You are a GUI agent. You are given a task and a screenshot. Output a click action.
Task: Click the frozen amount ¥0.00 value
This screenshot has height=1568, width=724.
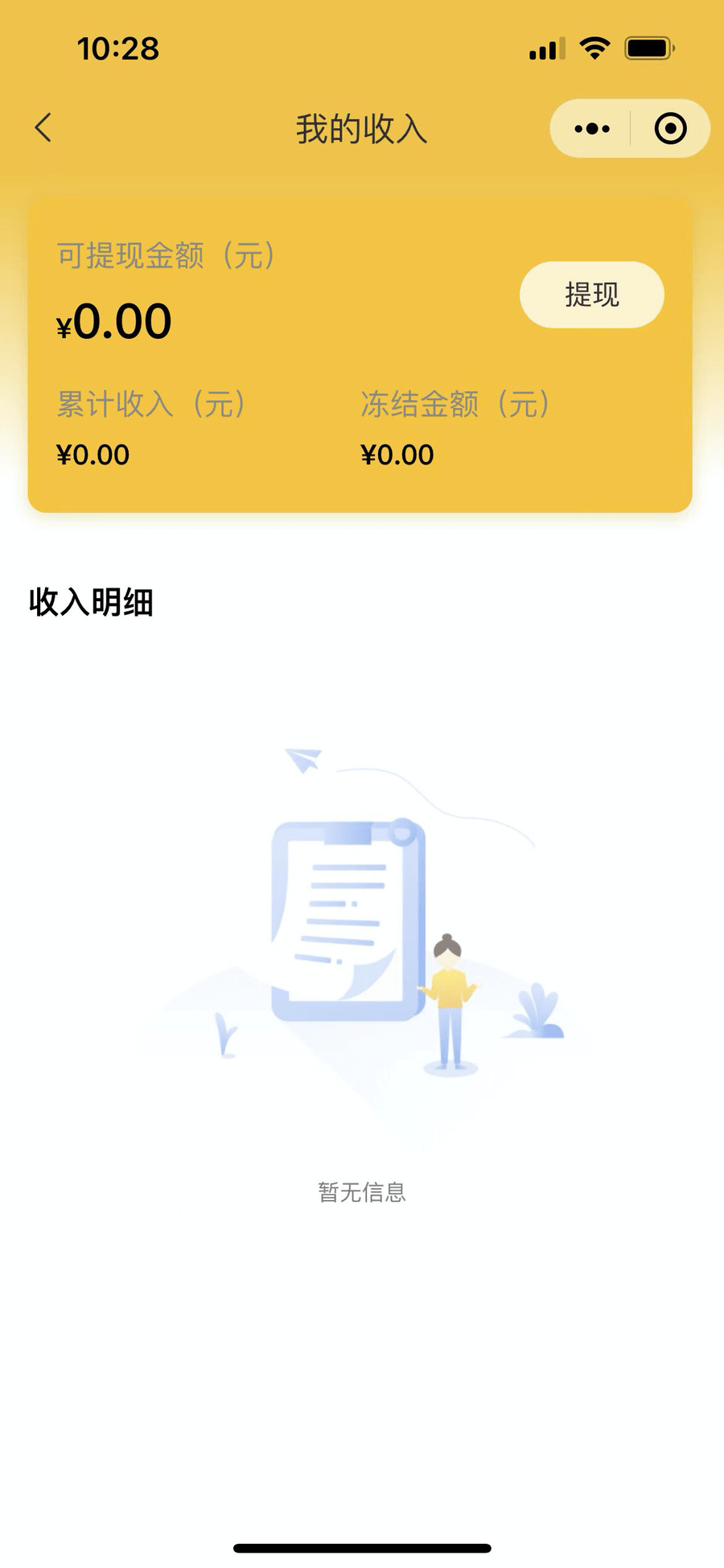click(x=397, y=455)
